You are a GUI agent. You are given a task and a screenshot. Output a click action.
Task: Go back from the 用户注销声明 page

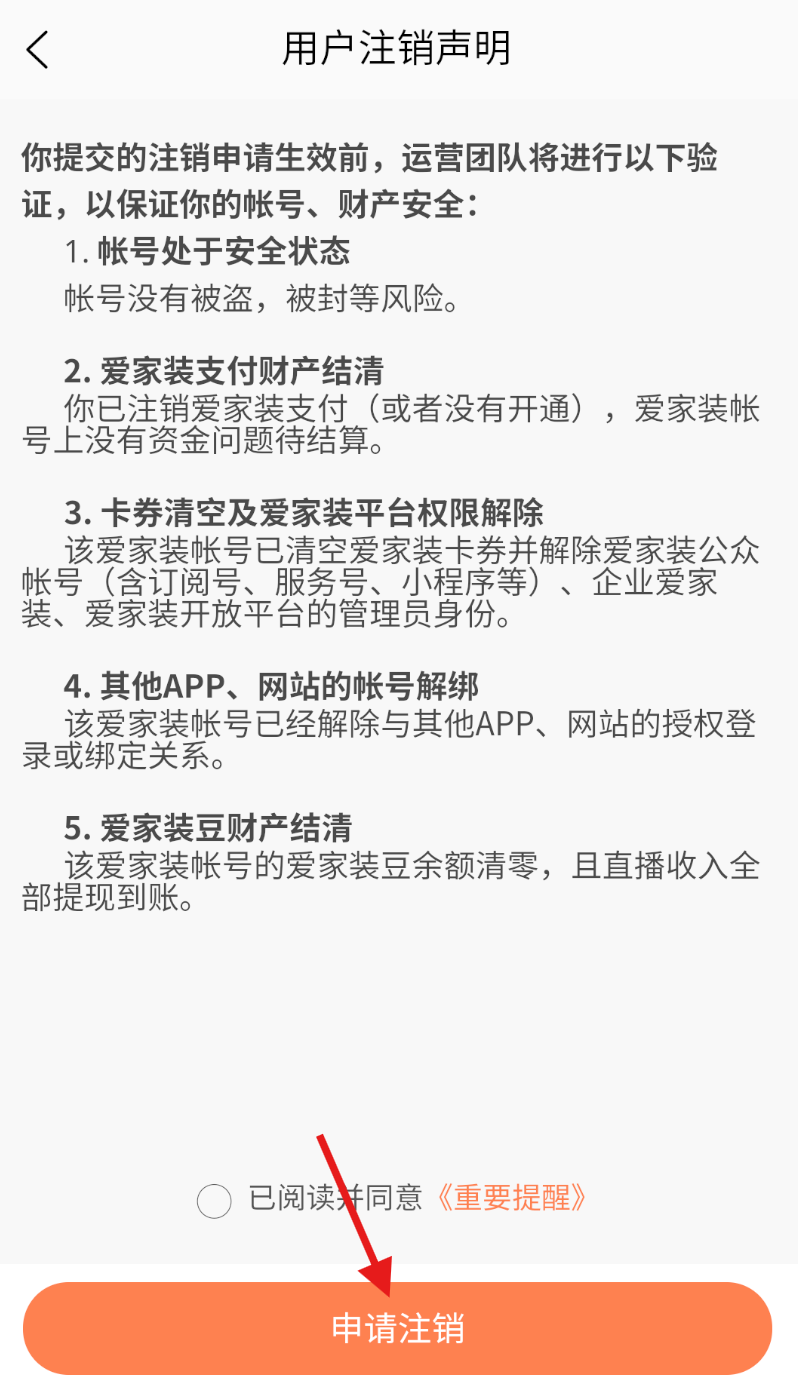38,49
